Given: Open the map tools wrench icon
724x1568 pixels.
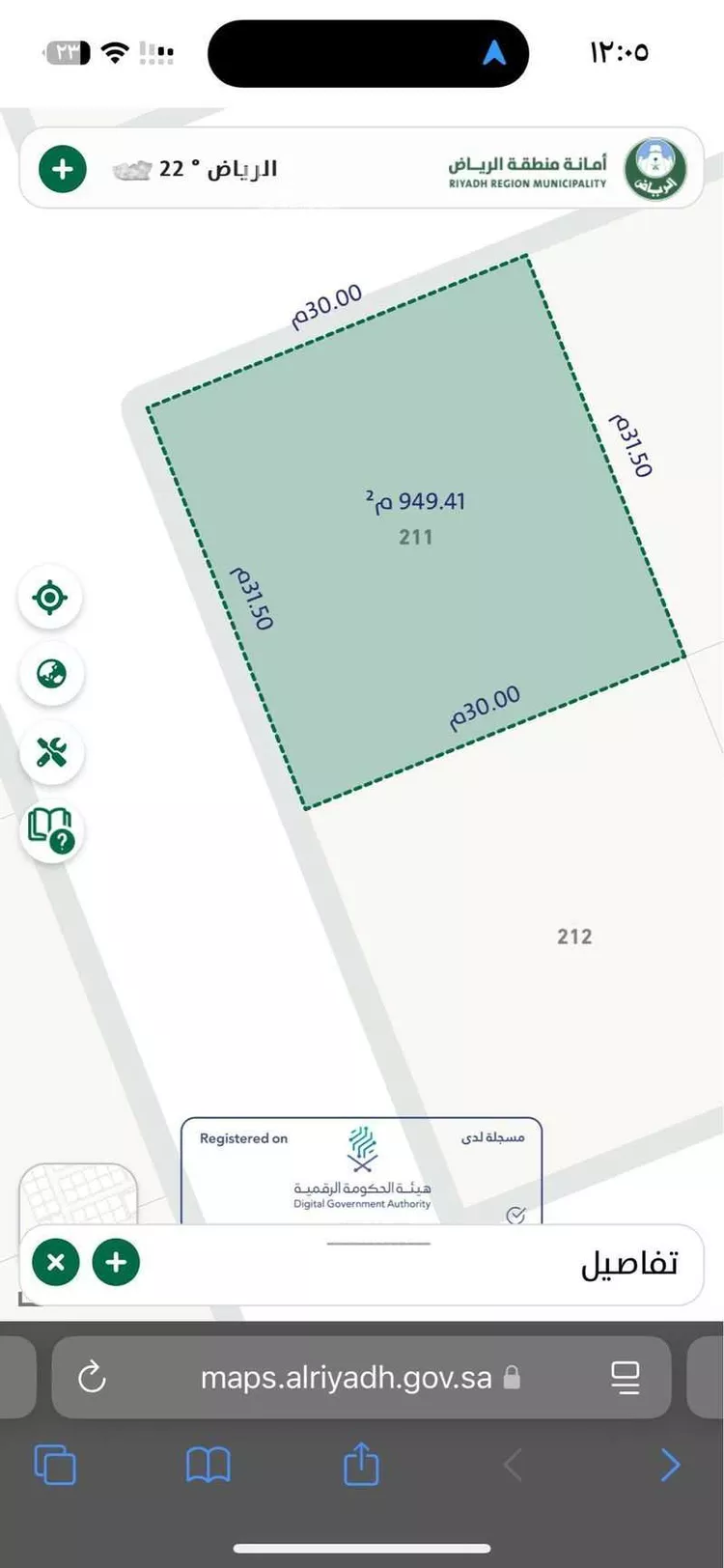Looking at the screenshot, I should [x=51, y=752].
